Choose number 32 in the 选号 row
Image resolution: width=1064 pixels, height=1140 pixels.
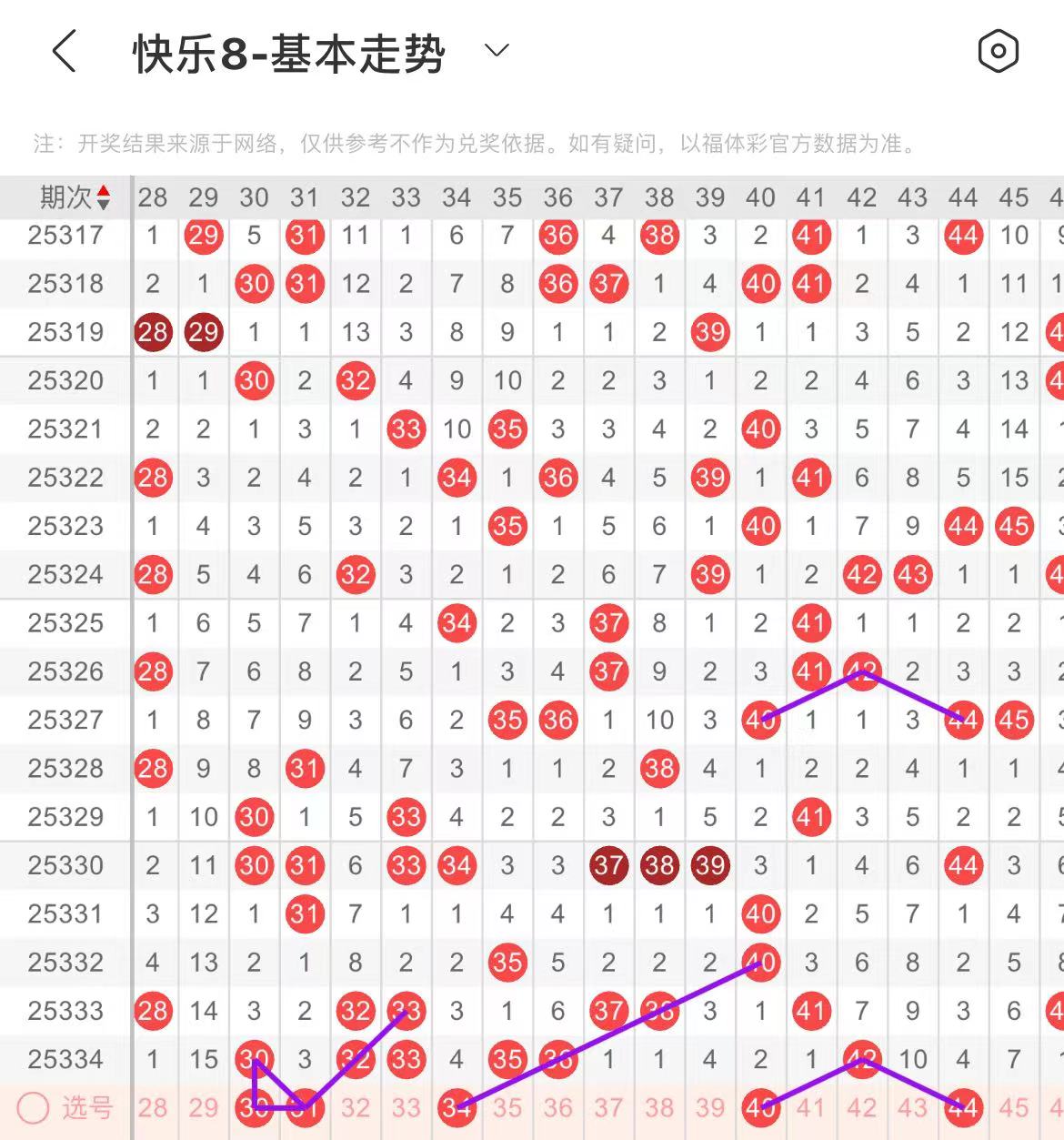[x=356, y=1107]
